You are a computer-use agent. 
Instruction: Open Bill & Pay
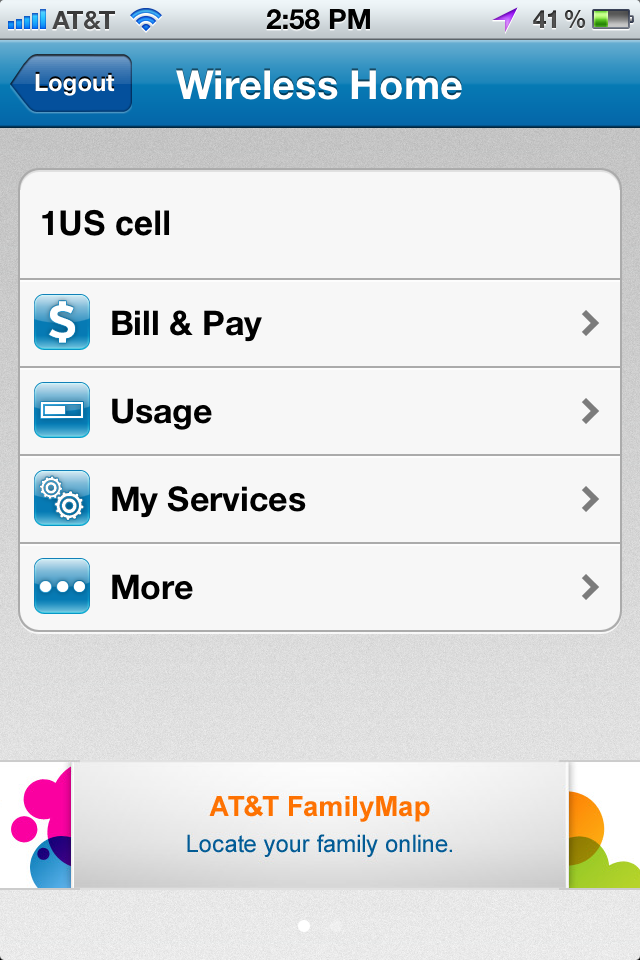[x=320, y=323]
